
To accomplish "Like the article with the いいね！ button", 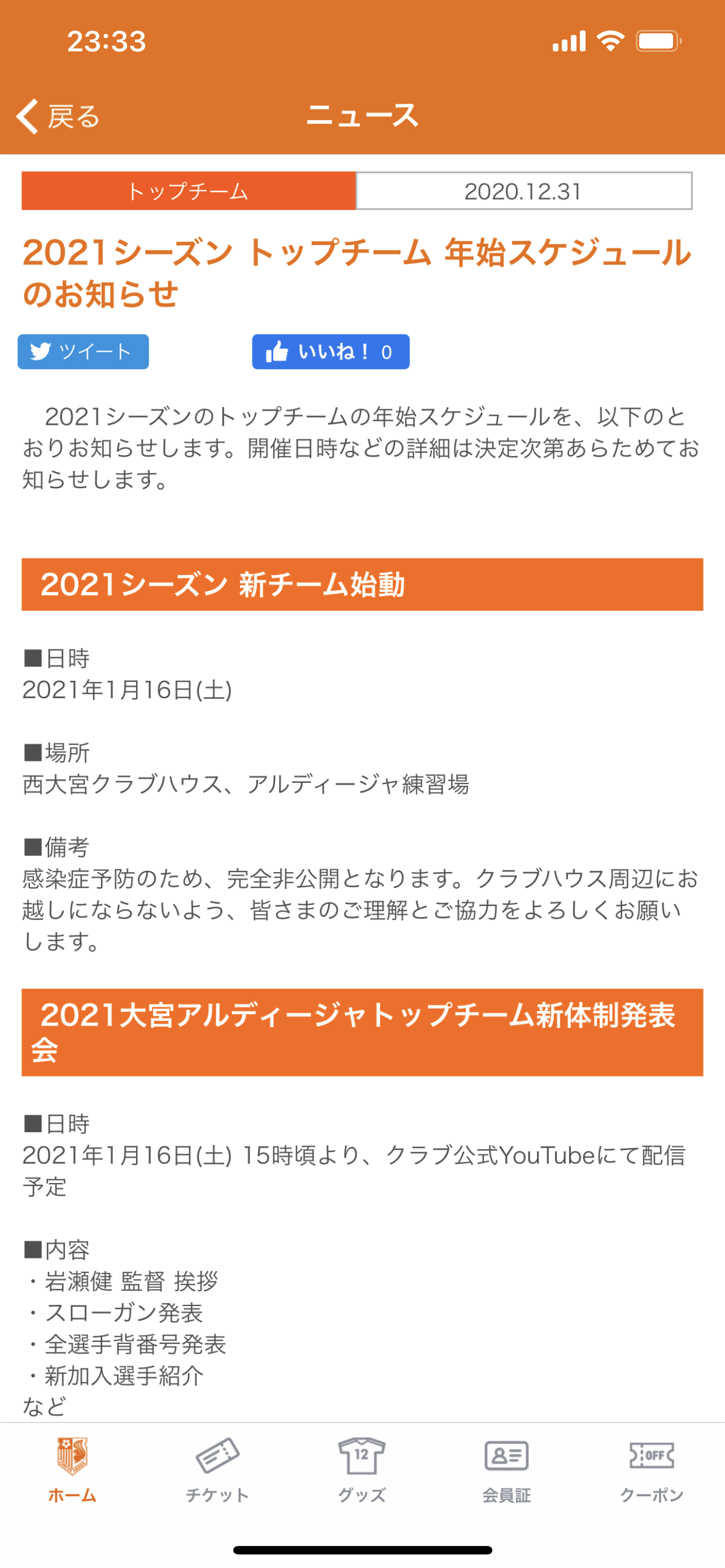I will point(330,352).
